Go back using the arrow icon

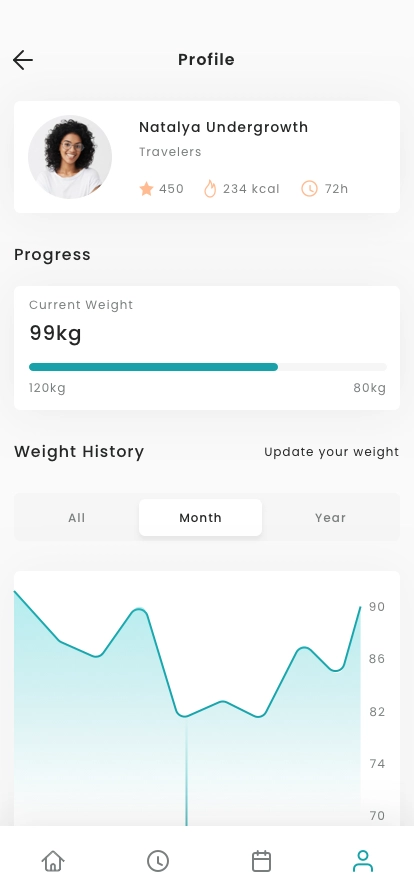[x=23, y=60]
